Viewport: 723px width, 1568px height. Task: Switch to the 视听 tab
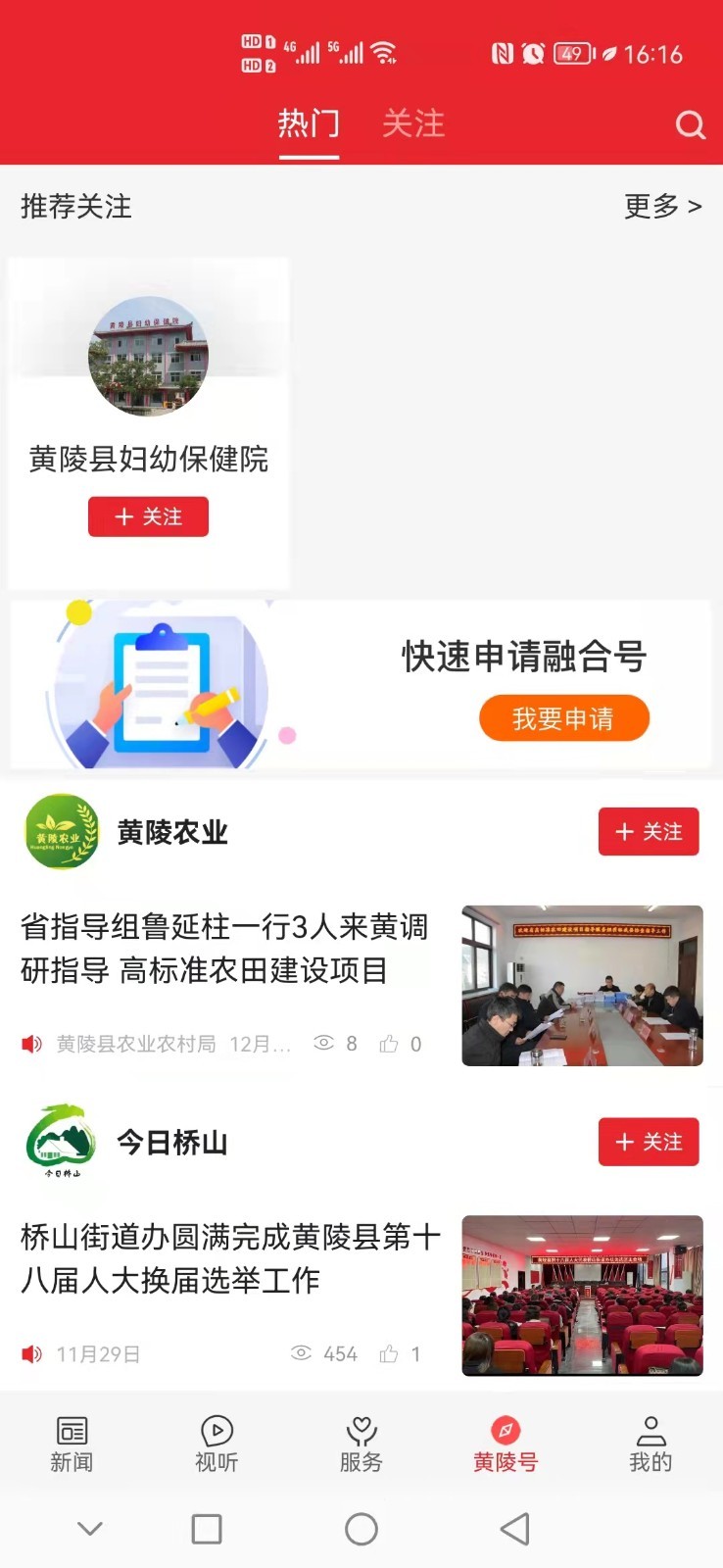pyautogui.click(x=217, y=1444)
